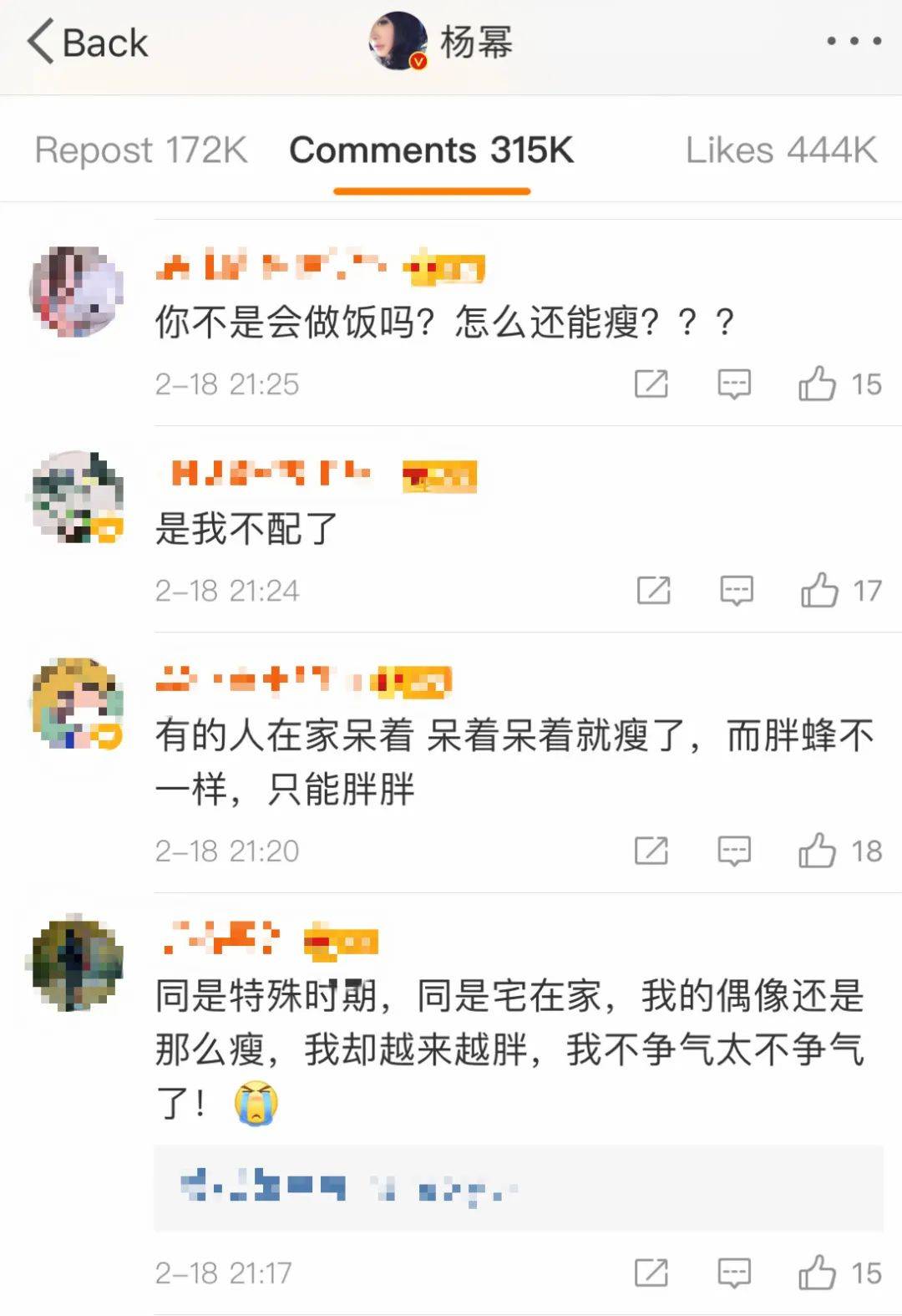
Task: Select the Comments 315K tab
Action: (431, 150)
